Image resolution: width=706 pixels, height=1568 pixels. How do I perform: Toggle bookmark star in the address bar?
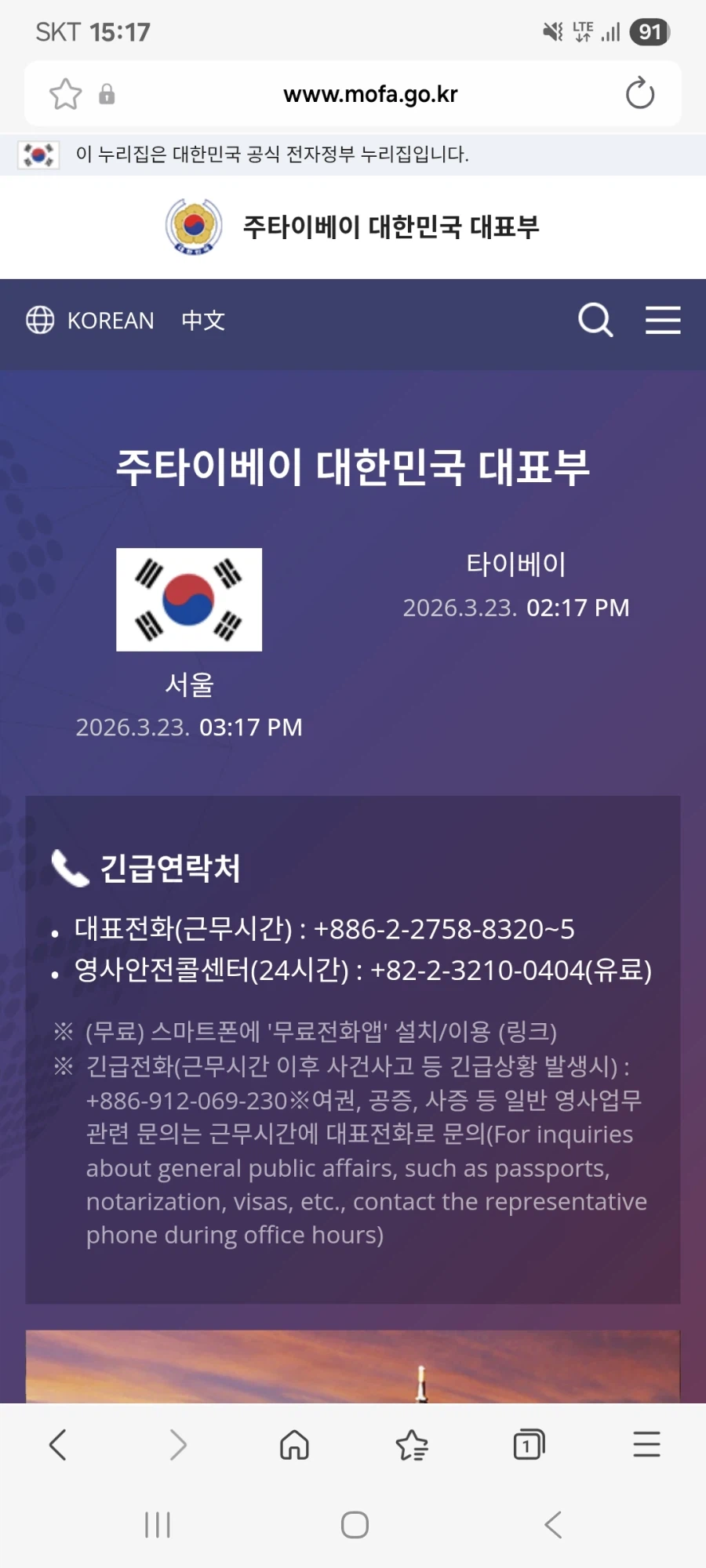pyautogui.click(x=67, y=93)
